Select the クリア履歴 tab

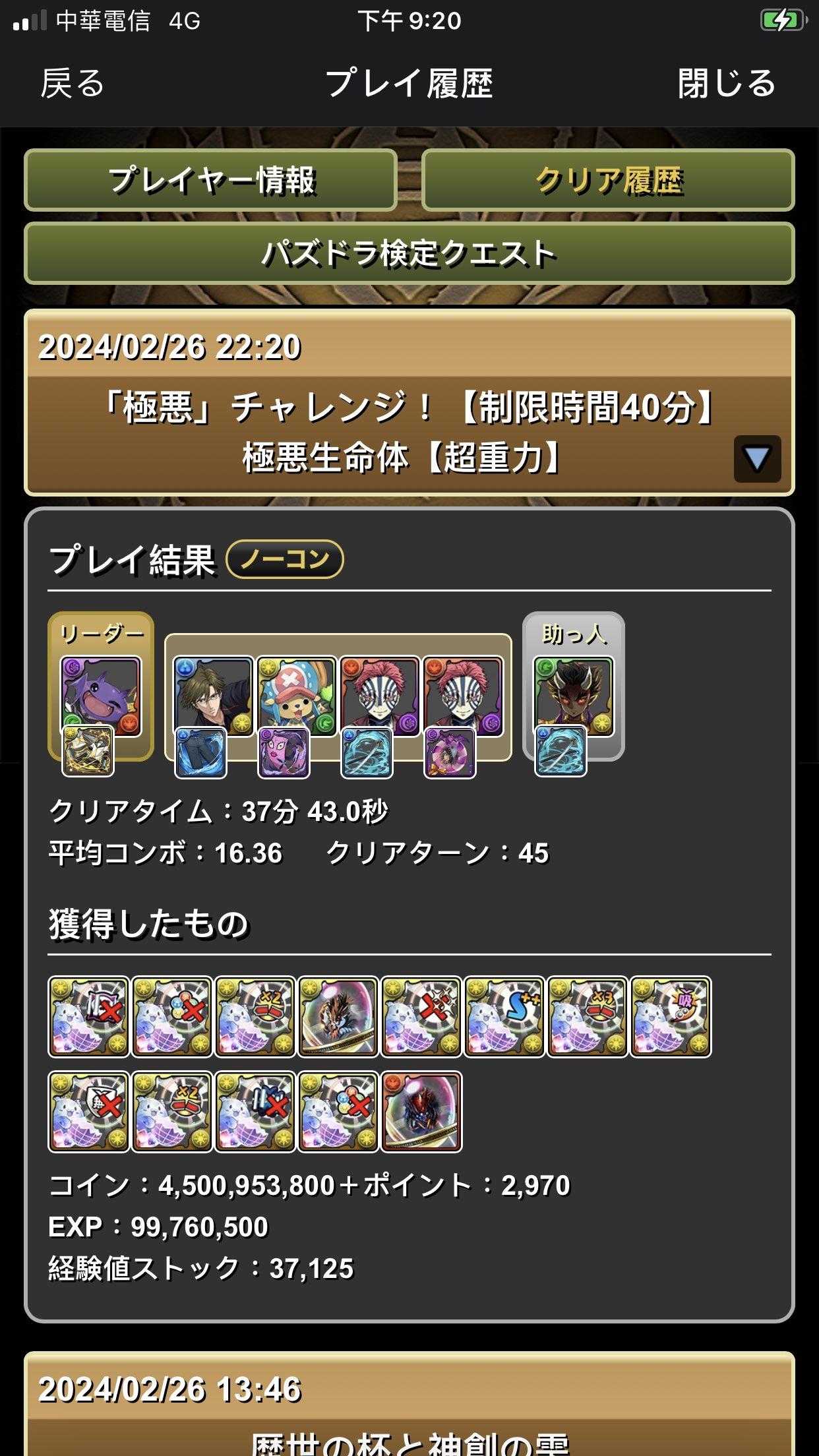[608, 180]
